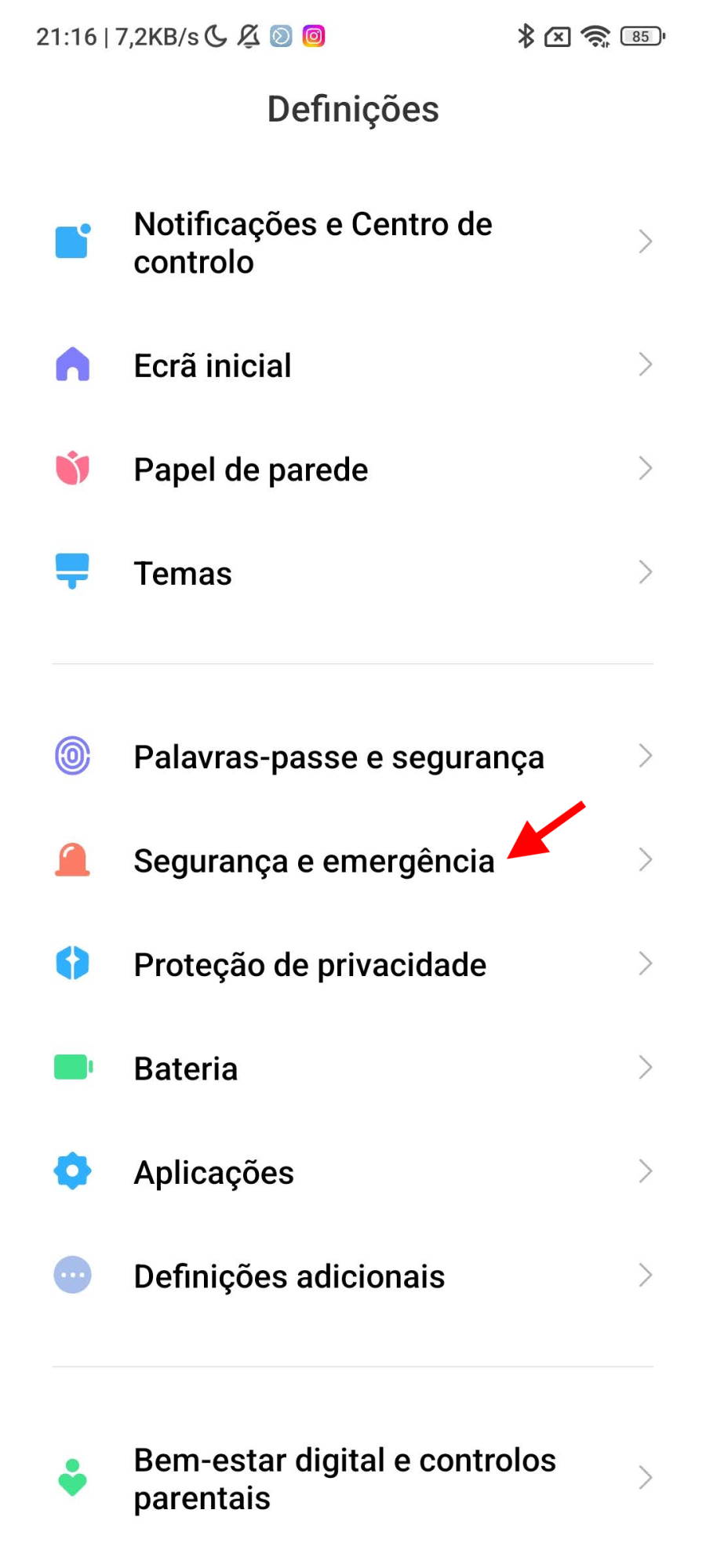
Task: Open the Temas row
Action: (353, 573)
